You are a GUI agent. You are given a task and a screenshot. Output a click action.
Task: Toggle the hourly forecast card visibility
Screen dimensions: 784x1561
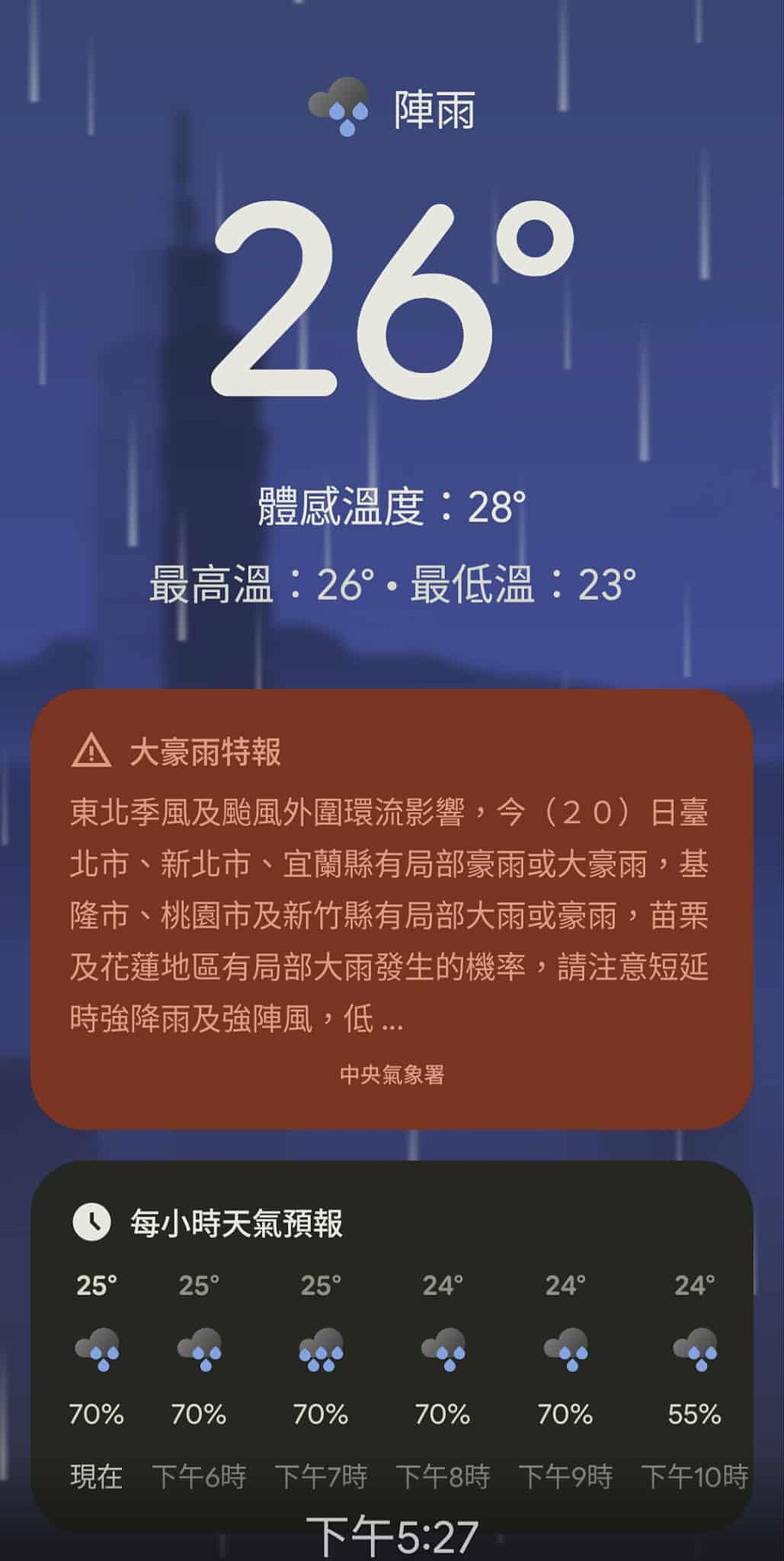(392, 1340)
